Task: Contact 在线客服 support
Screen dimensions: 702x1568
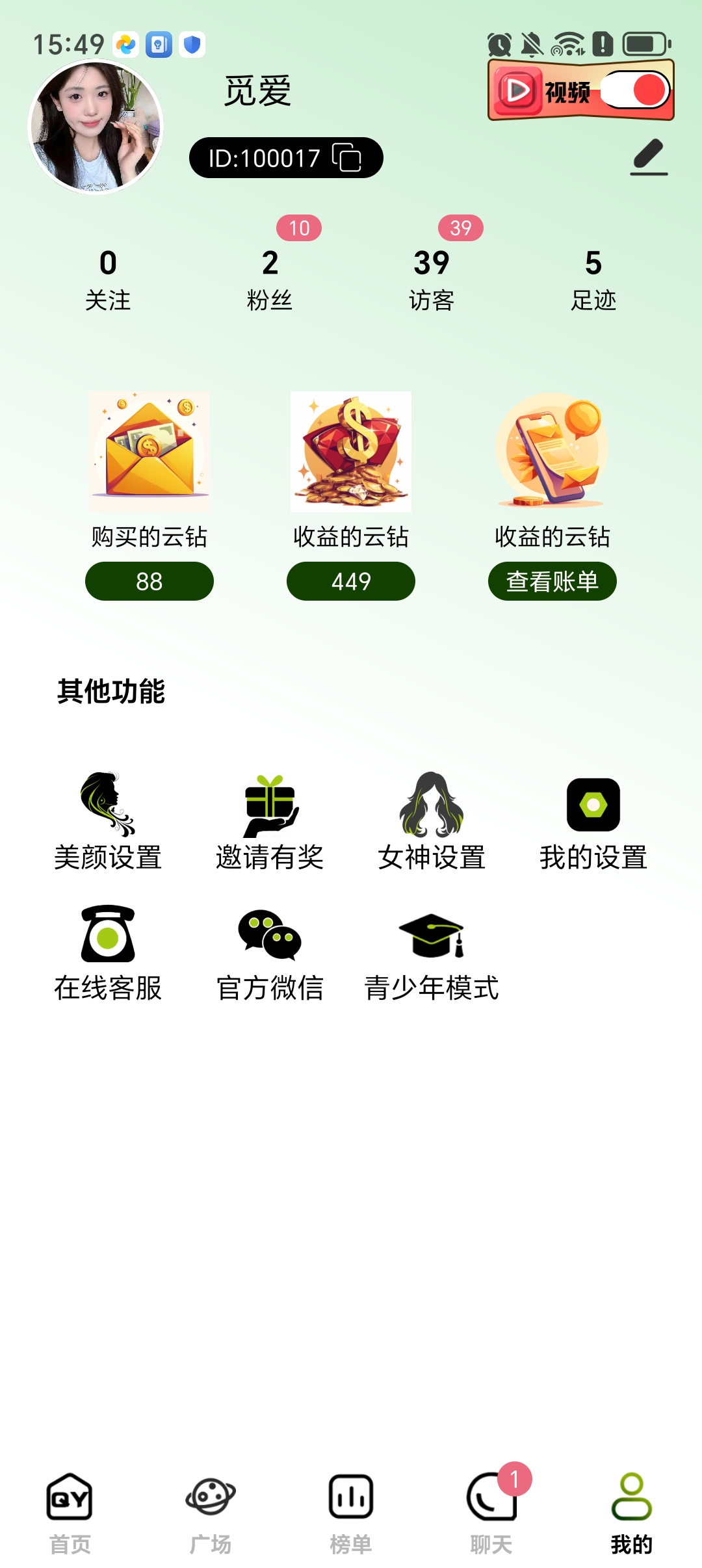Action: pos(108,952)
